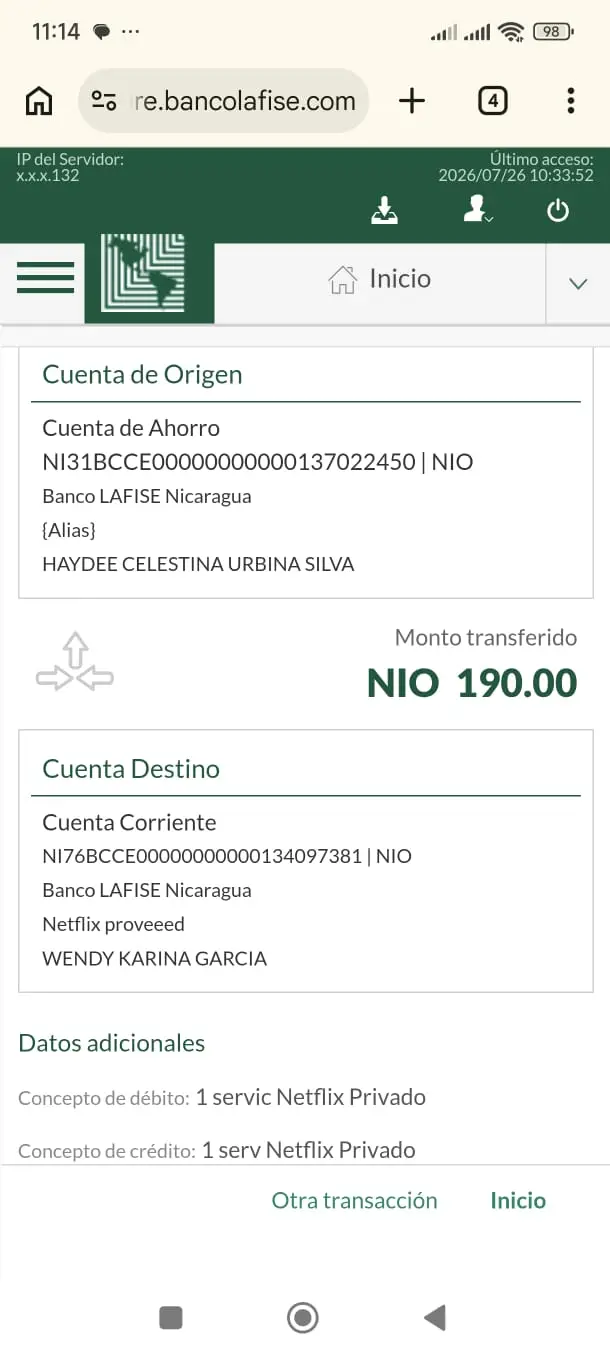Open recent apps with the square button
Screen dimensions: 610x1356
click(x=171, y=1318)
